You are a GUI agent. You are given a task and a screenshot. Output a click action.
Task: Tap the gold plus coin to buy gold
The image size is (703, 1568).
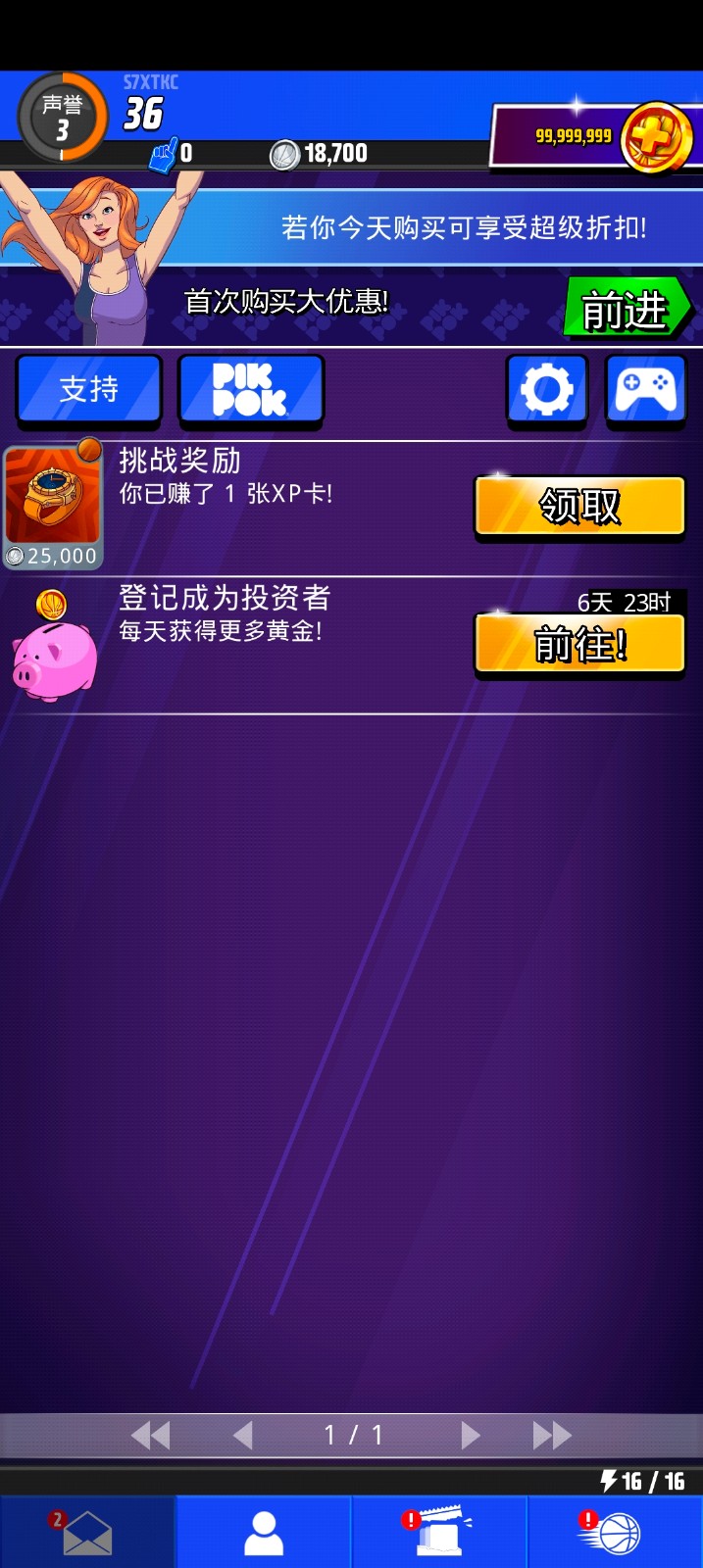[x=656, y=137]
